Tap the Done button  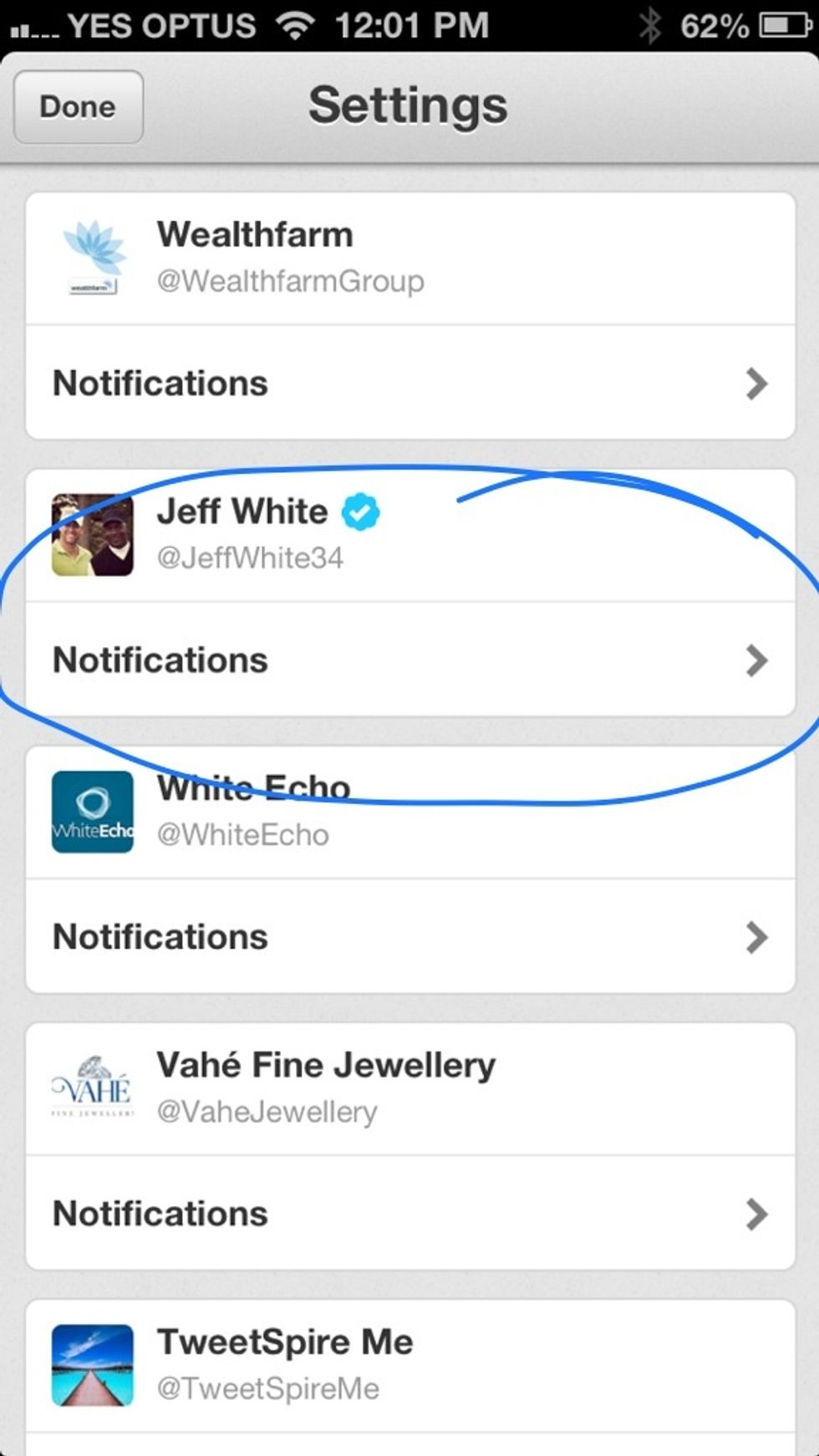(77, 106)
